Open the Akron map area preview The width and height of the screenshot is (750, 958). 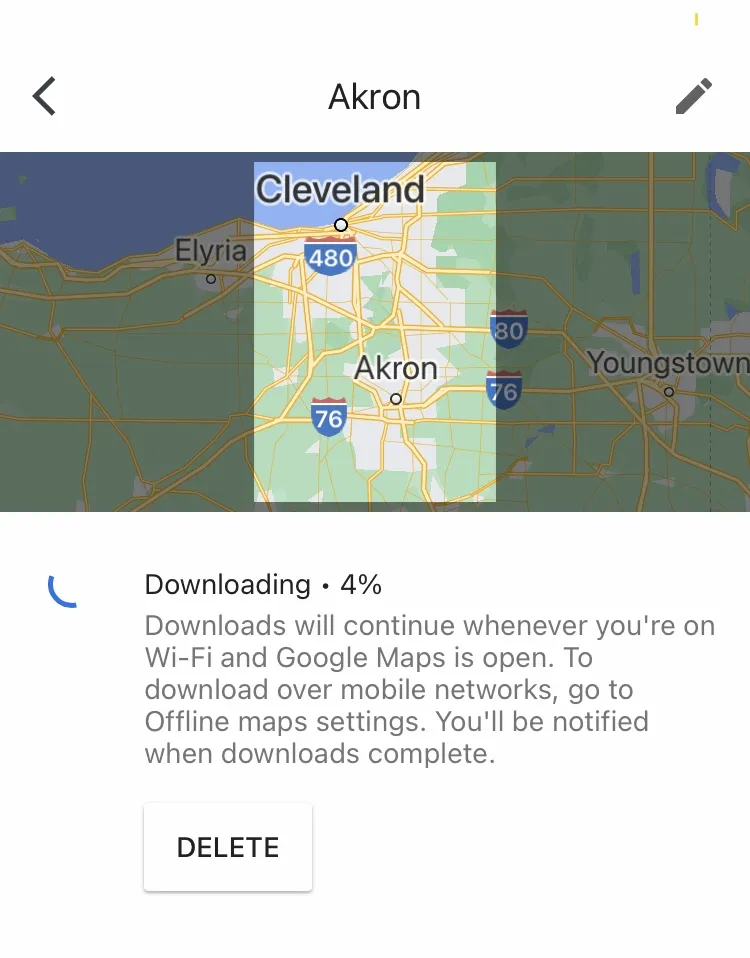pos(375,331)
